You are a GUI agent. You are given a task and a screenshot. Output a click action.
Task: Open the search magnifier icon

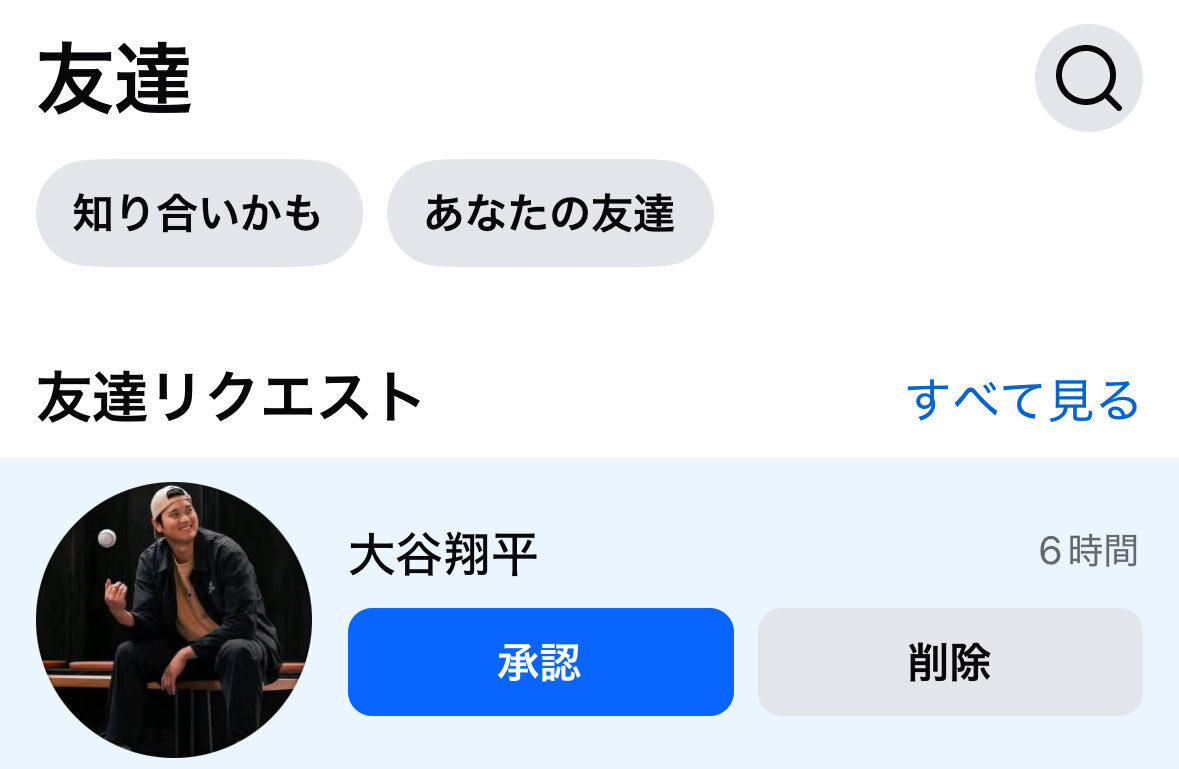(x=1088, y=78)
